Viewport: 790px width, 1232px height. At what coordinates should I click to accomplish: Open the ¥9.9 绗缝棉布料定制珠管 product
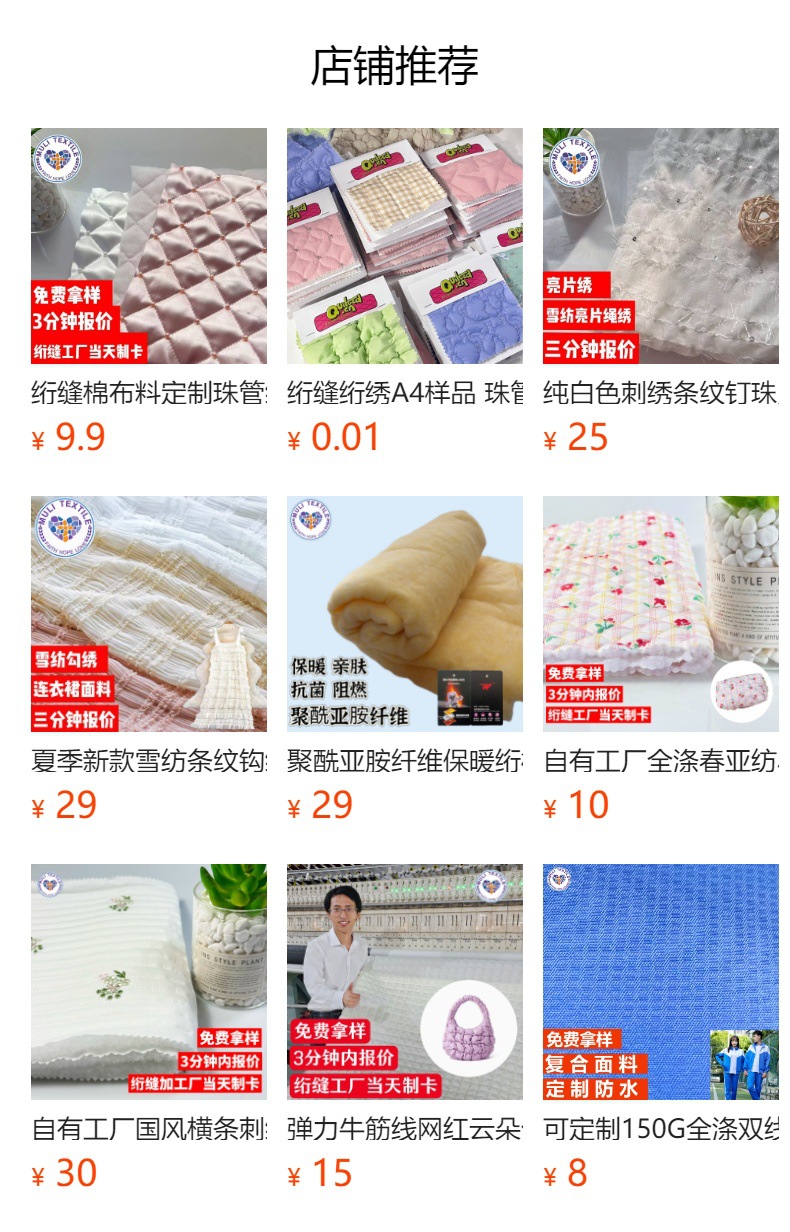[149, 246]
